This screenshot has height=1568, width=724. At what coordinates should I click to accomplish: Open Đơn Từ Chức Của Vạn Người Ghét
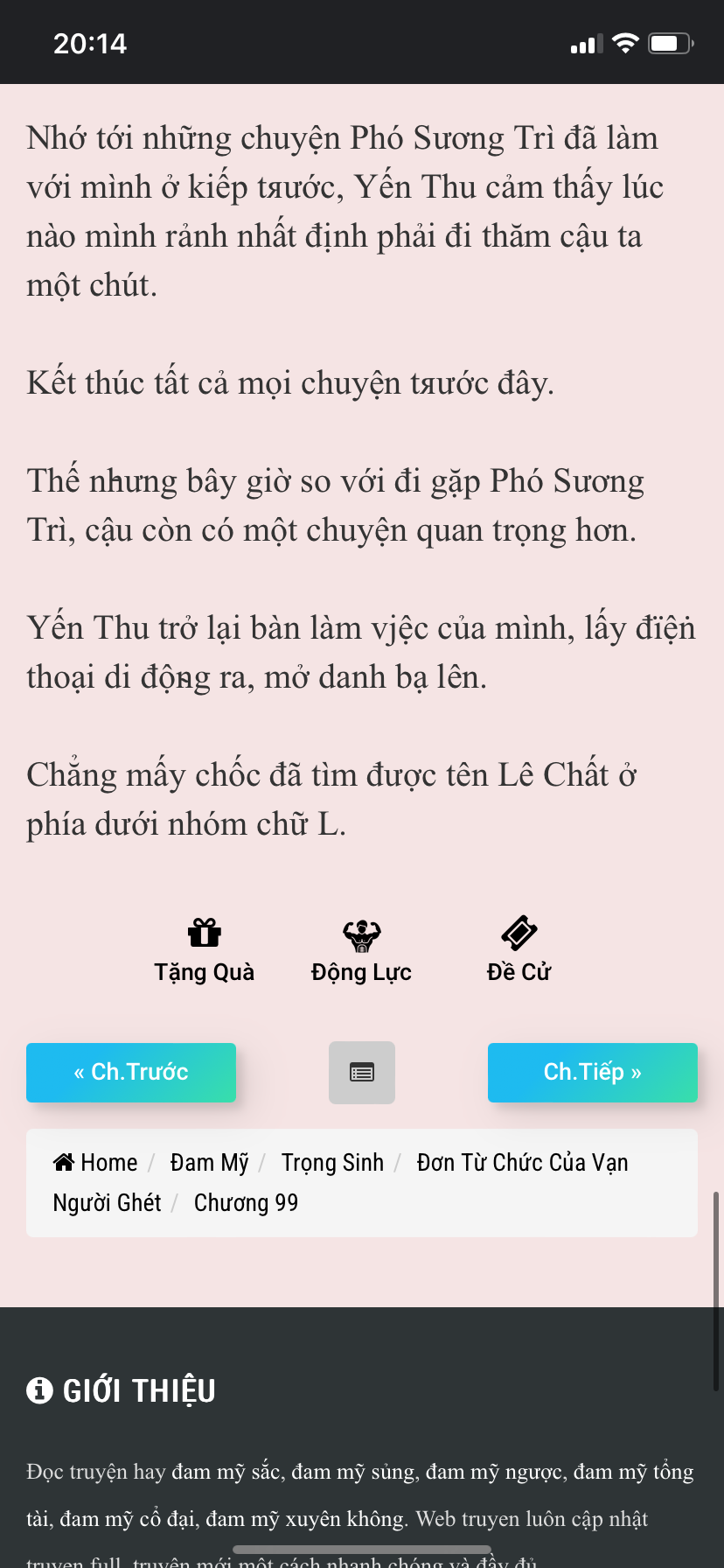click(521, 1162)
